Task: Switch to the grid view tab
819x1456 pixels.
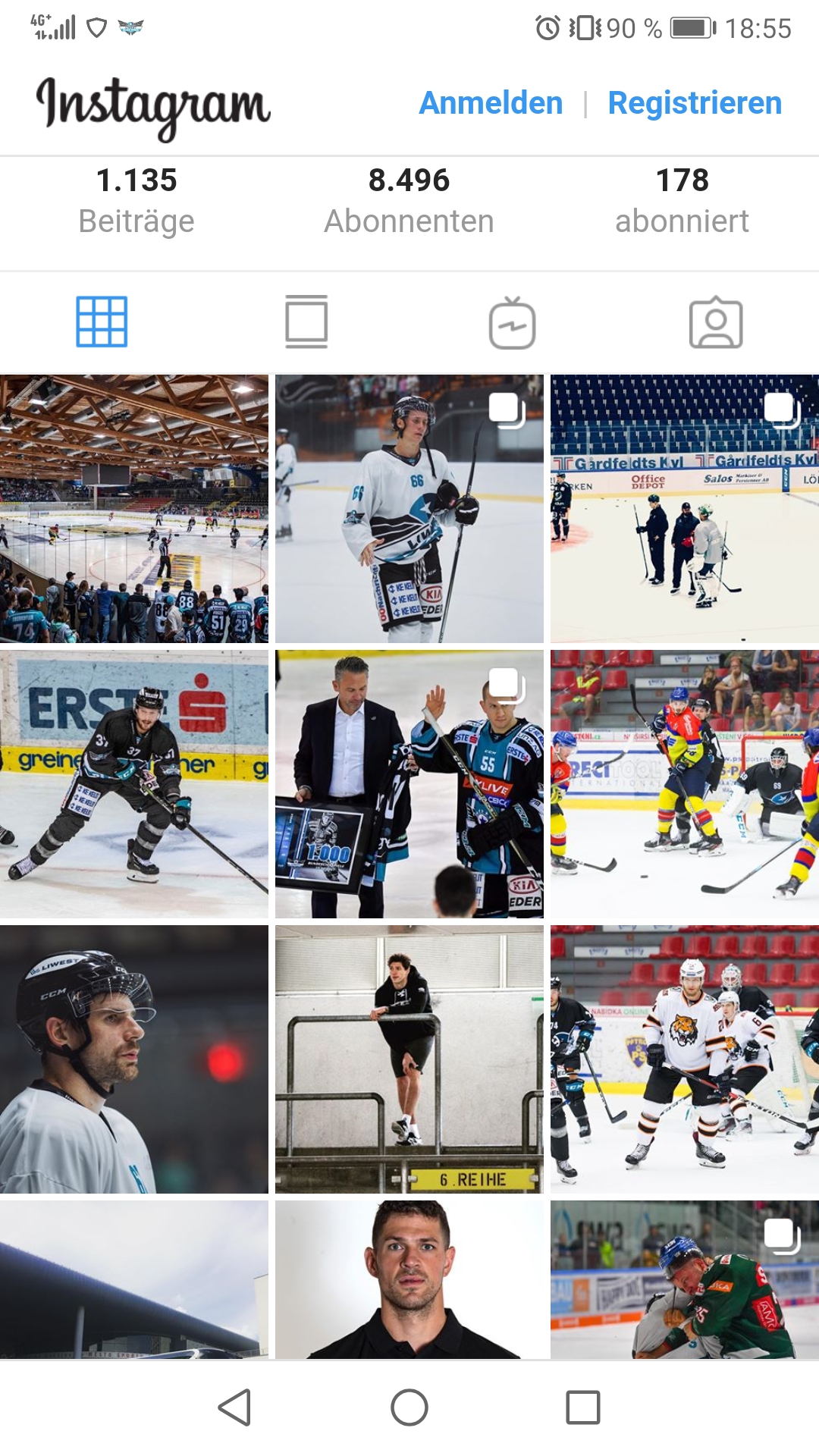Action: 102,322
